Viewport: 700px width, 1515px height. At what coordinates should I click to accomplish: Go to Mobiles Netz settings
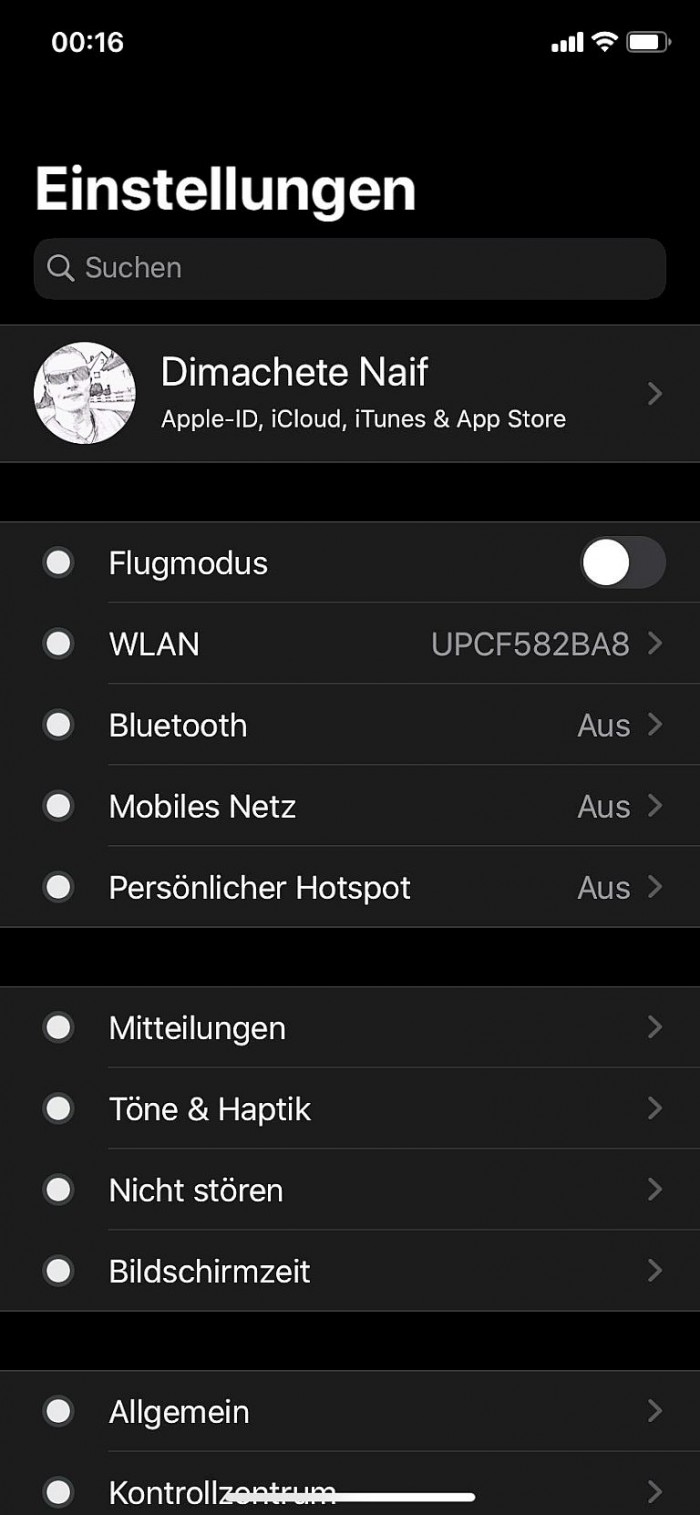pyautogui.click(x=350, y=806)
